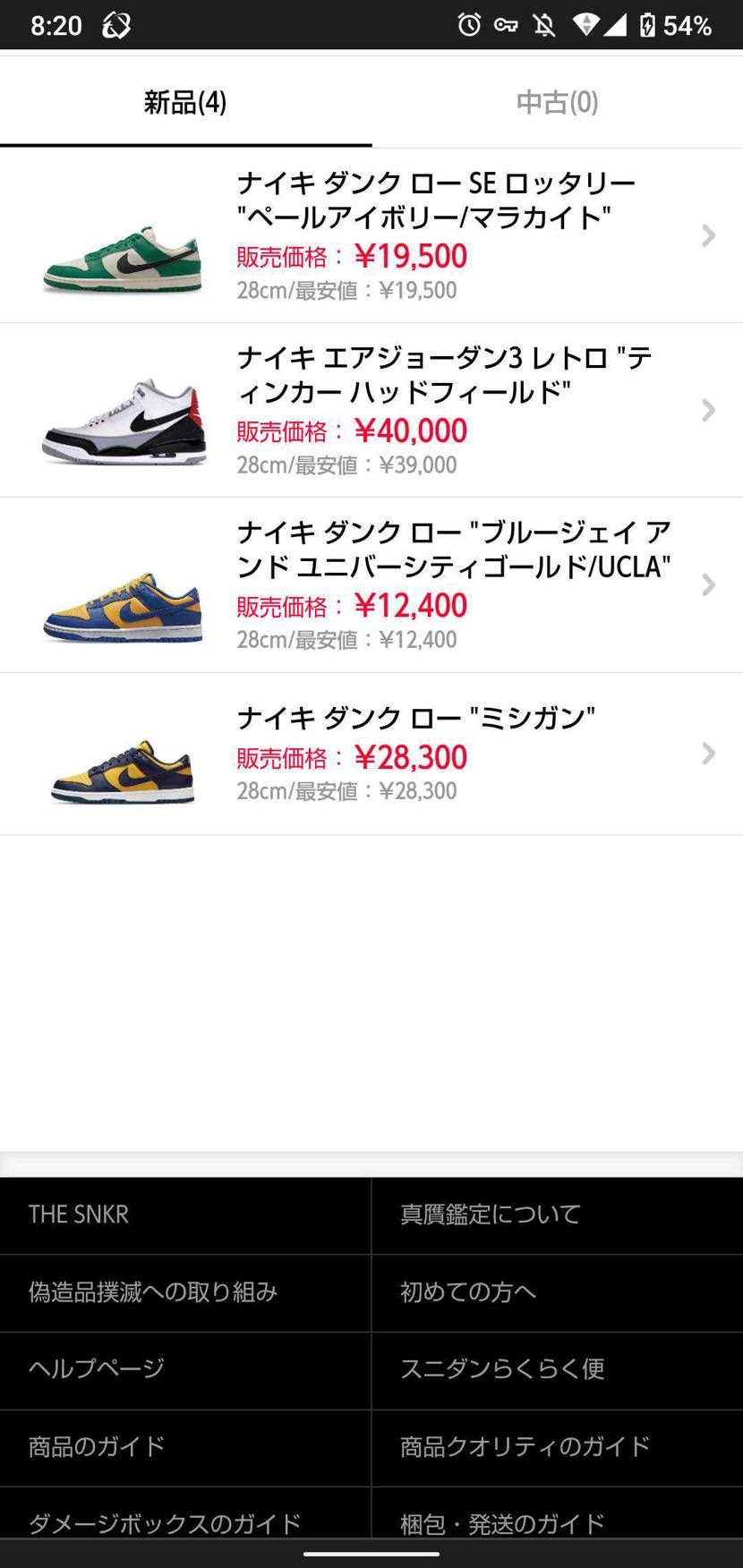The height and width of the screenshot is (1568, 743).
Task: Tap the Air Jordan 3 sneaker photo
Action: (x=123, y=418)
